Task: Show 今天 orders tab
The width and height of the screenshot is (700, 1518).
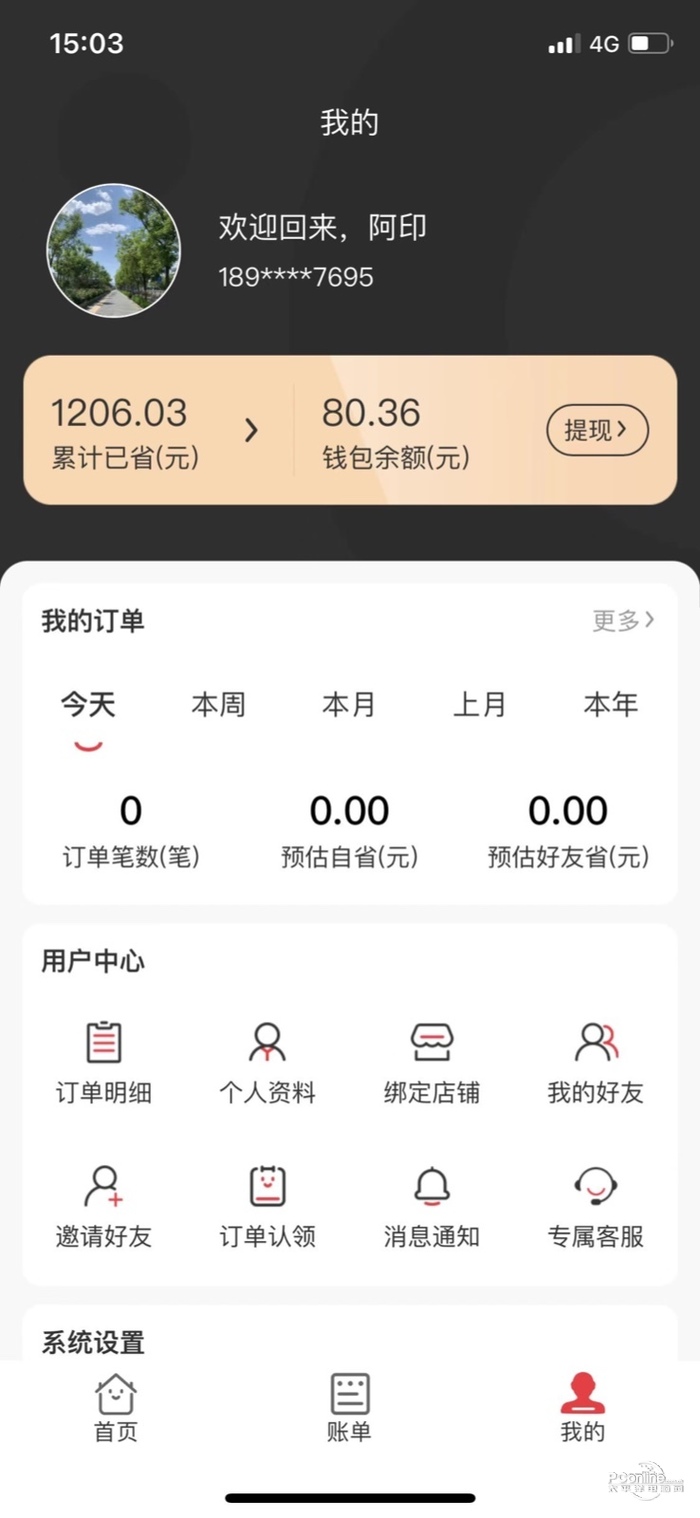Action: pos(88,705)
